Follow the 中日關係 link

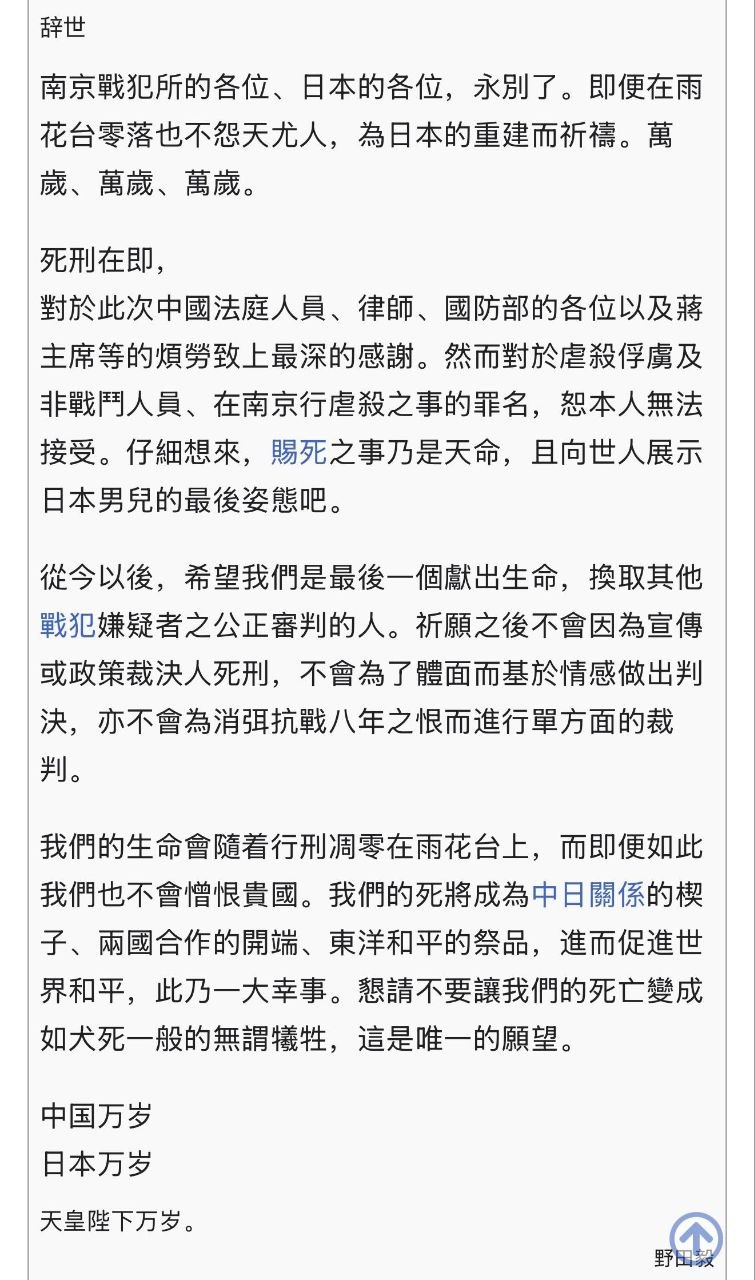pyautogui.click(x=588, y=893)
